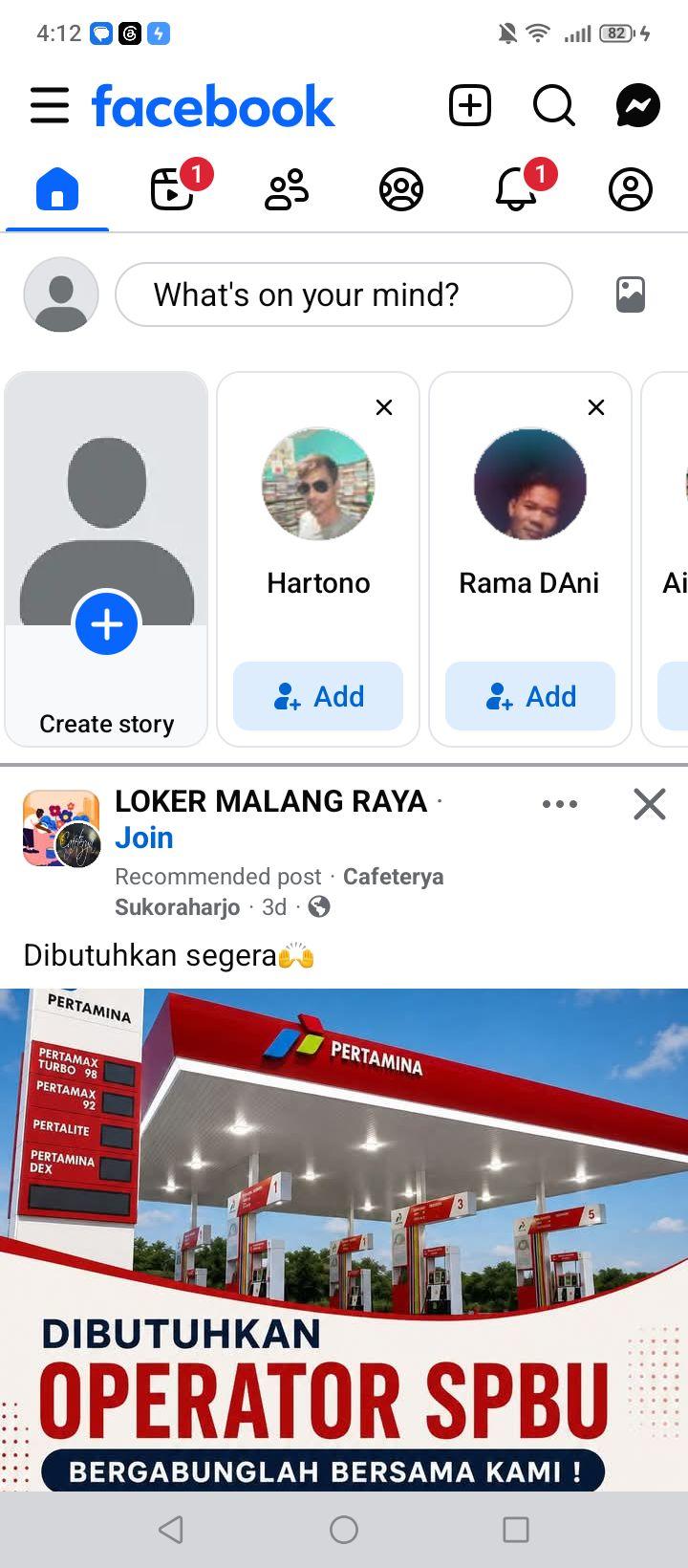This screenshot has height=1568, width=688.
Task: Join the LOKER MALANG RAYA group
Action: tap(144, 838)
